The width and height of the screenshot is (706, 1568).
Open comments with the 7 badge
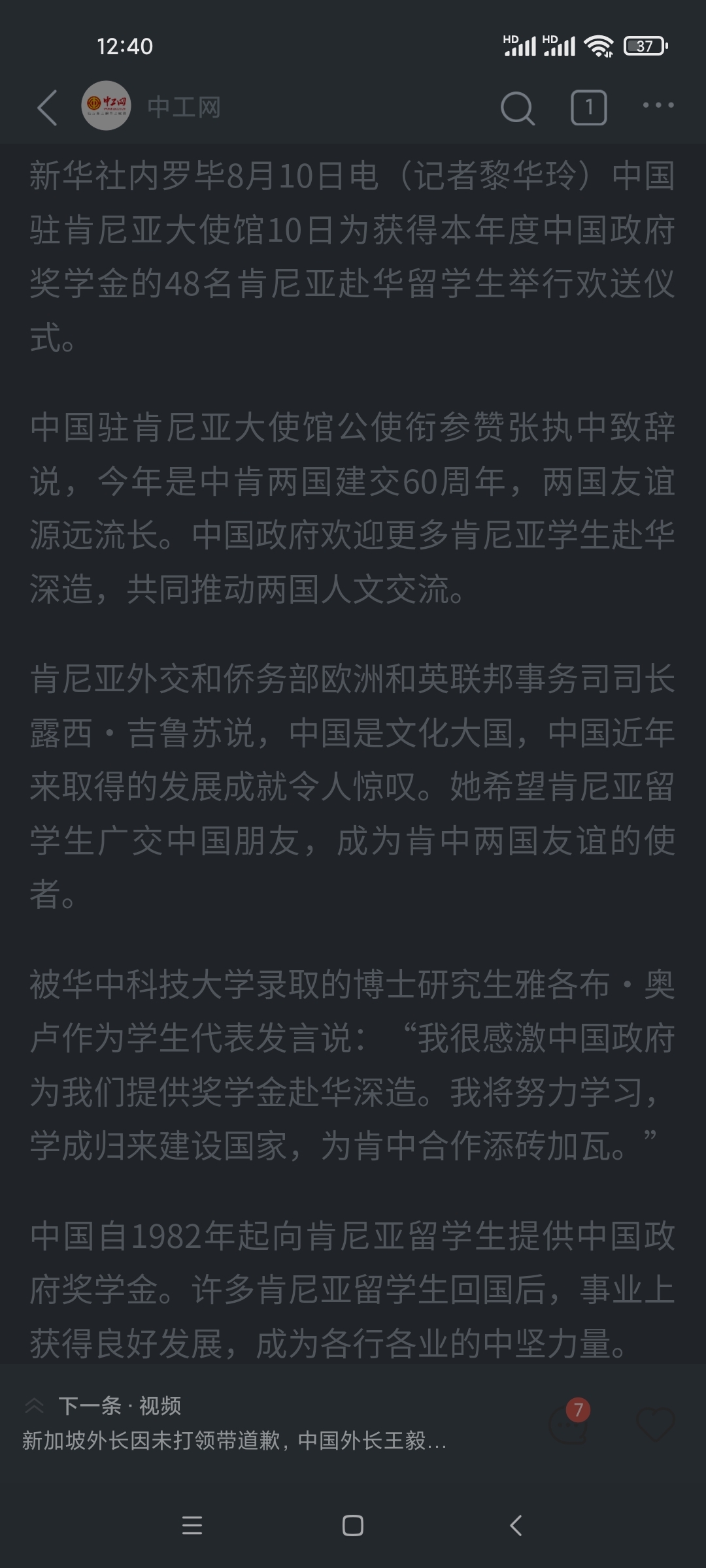570,1422
